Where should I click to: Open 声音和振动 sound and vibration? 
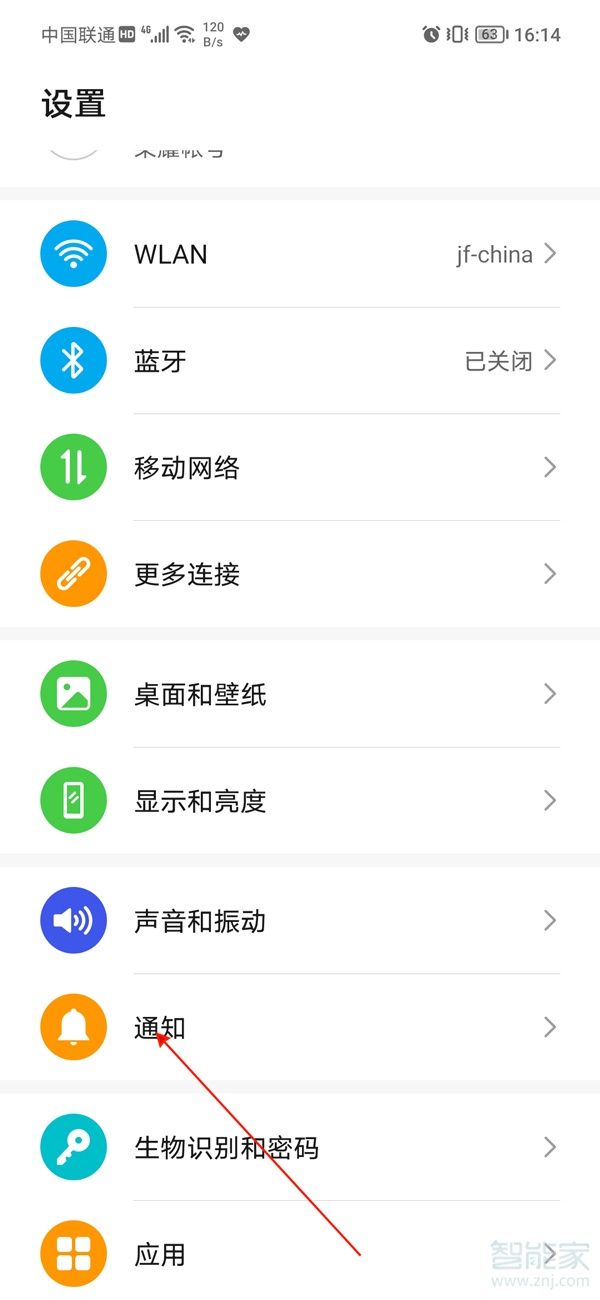[x=300, y=920]
